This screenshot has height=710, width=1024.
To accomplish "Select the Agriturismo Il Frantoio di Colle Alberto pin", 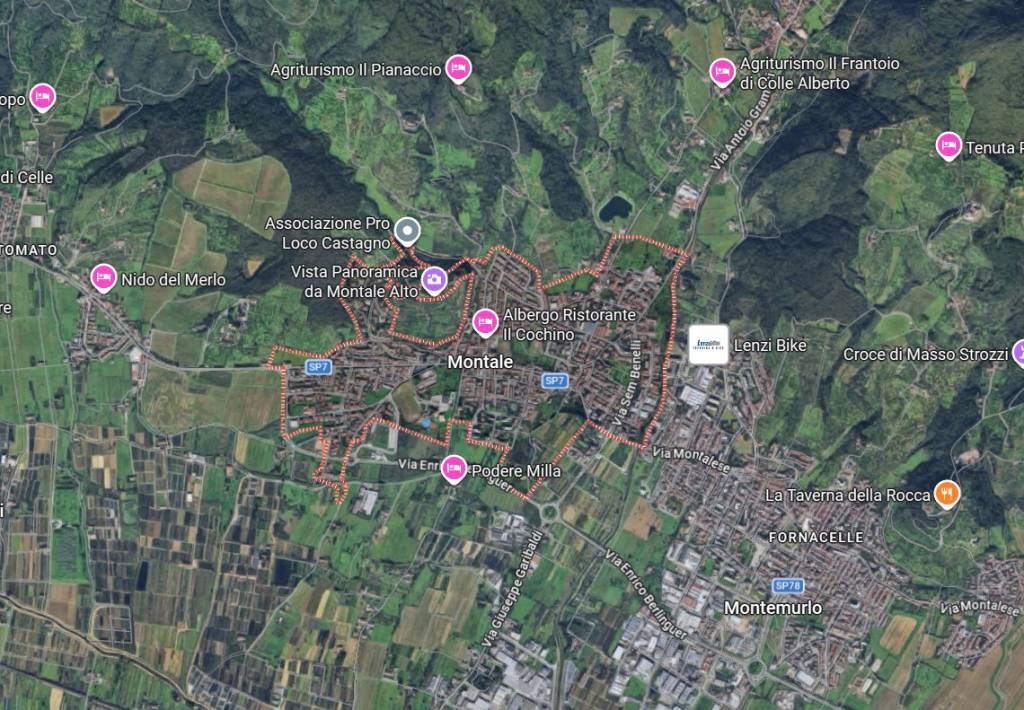I will point(722,72).
